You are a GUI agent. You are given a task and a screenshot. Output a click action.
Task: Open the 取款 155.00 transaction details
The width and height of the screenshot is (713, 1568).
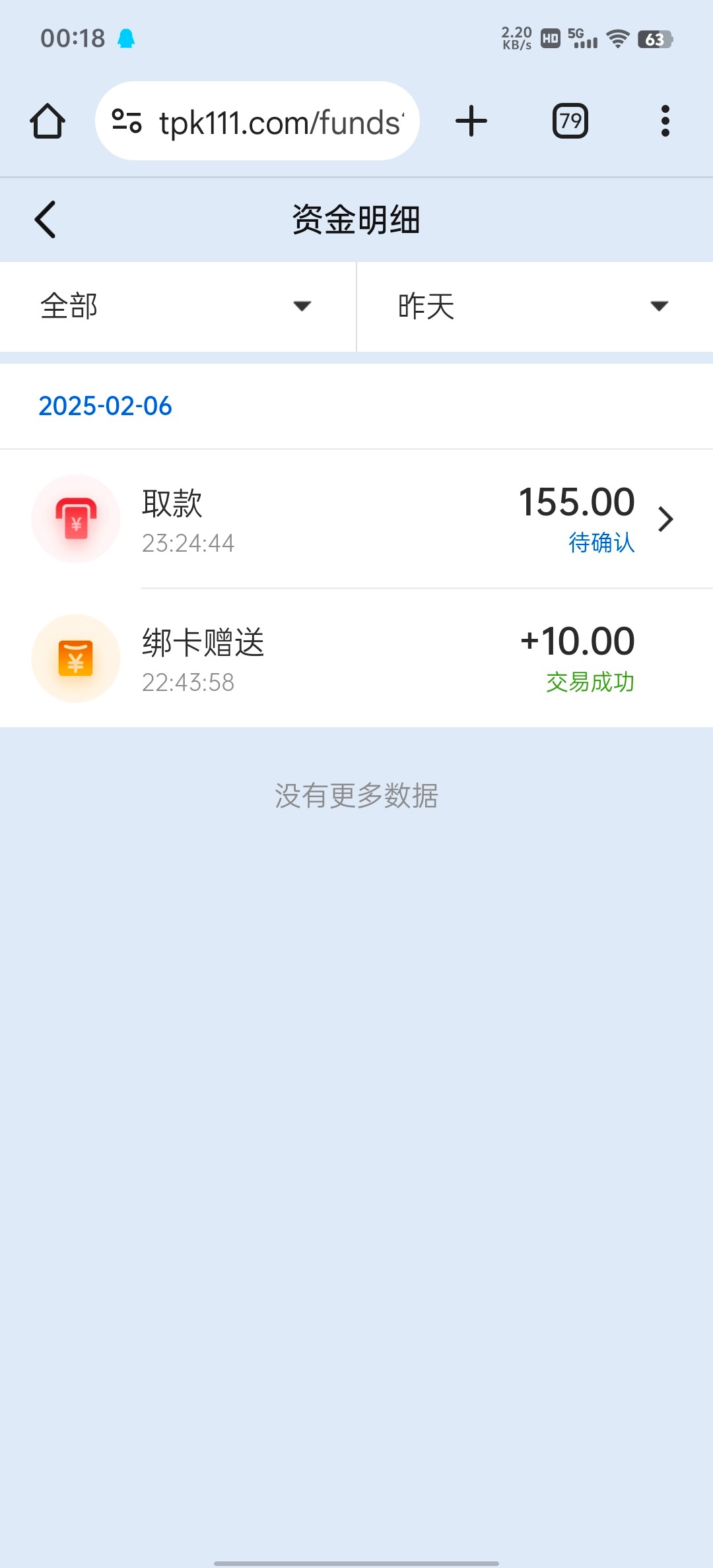point(356,519)
